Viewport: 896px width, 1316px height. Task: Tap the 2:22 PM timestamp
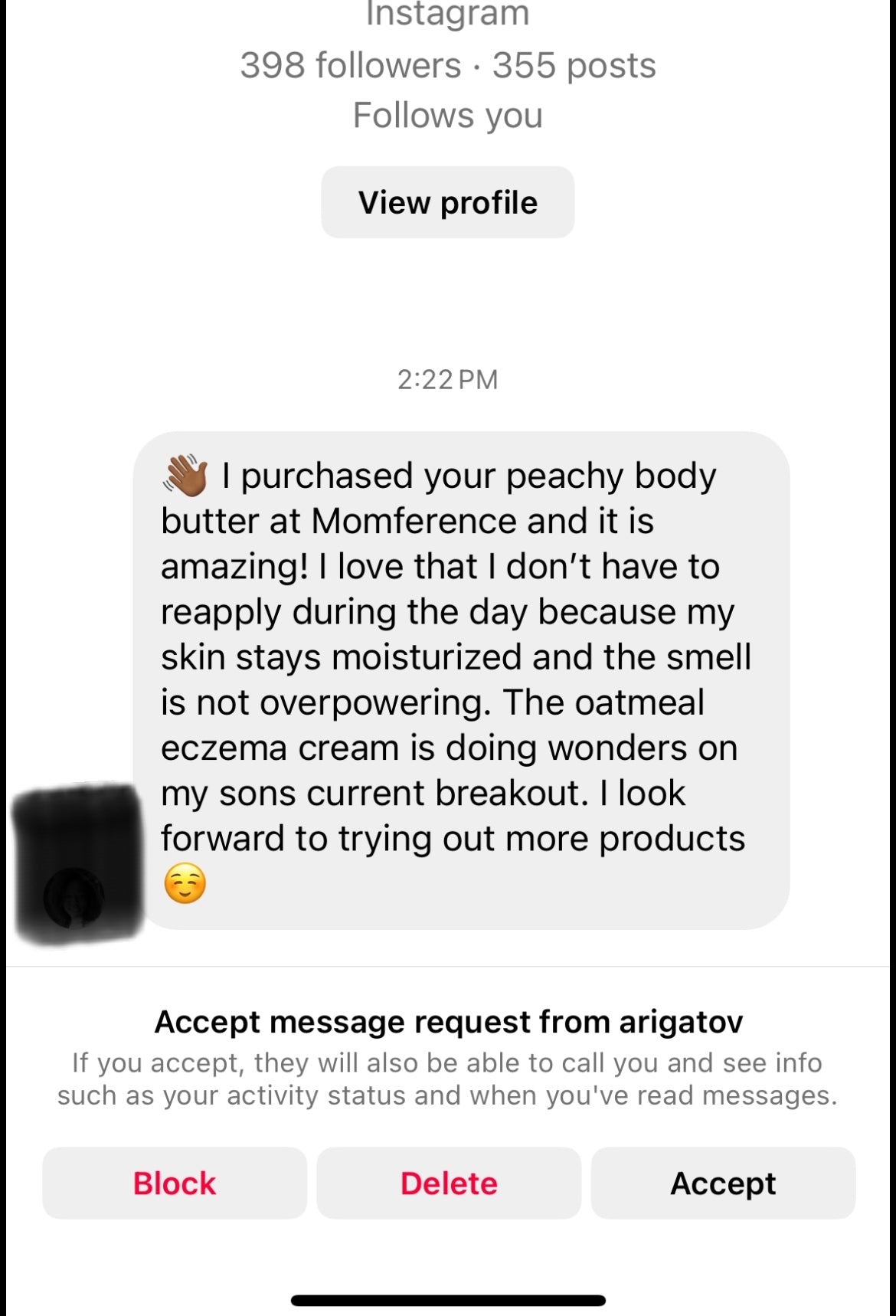click(447, 378)
